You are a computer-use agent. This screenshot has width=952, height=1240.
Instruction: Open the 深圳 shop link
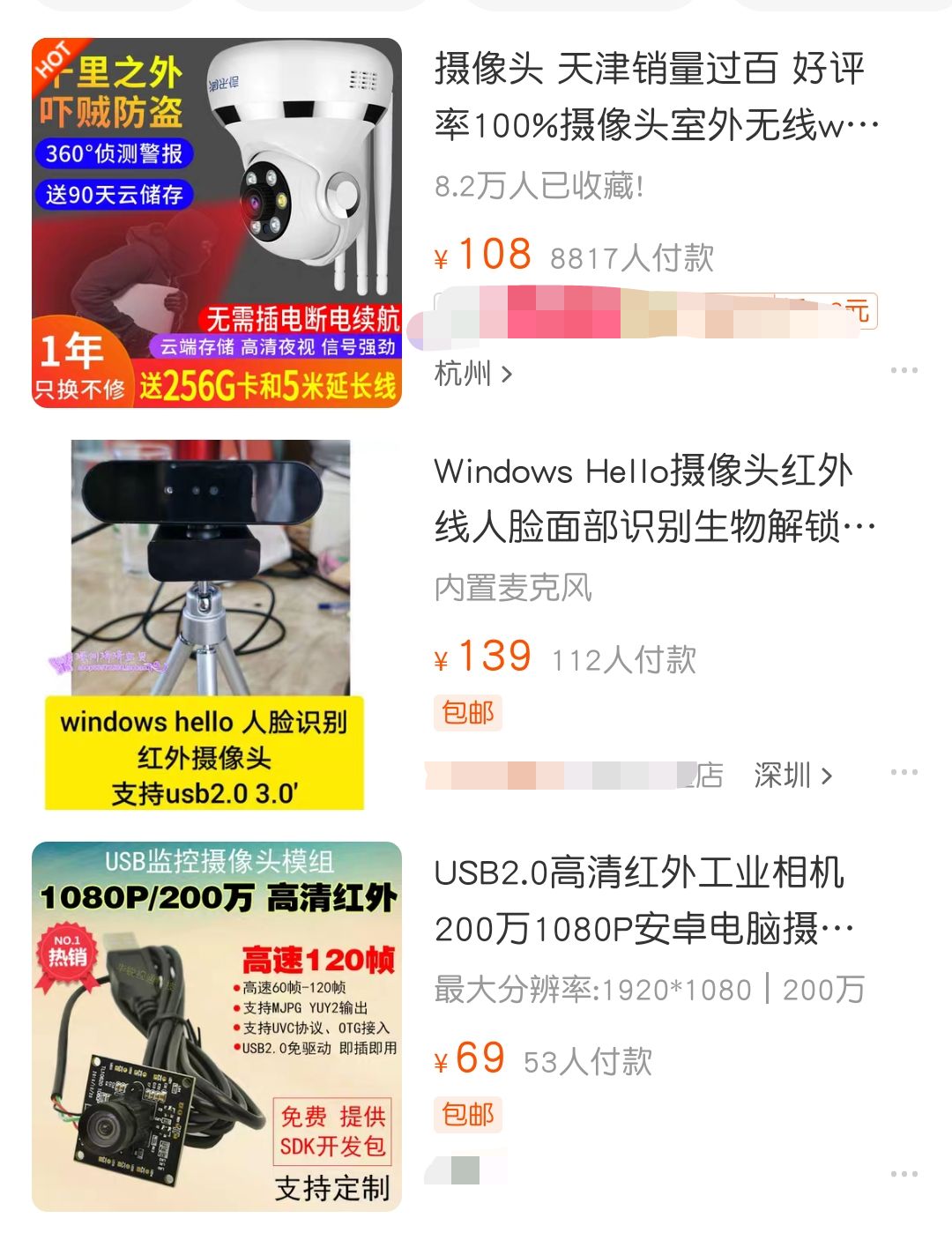(x=792, y=776)
